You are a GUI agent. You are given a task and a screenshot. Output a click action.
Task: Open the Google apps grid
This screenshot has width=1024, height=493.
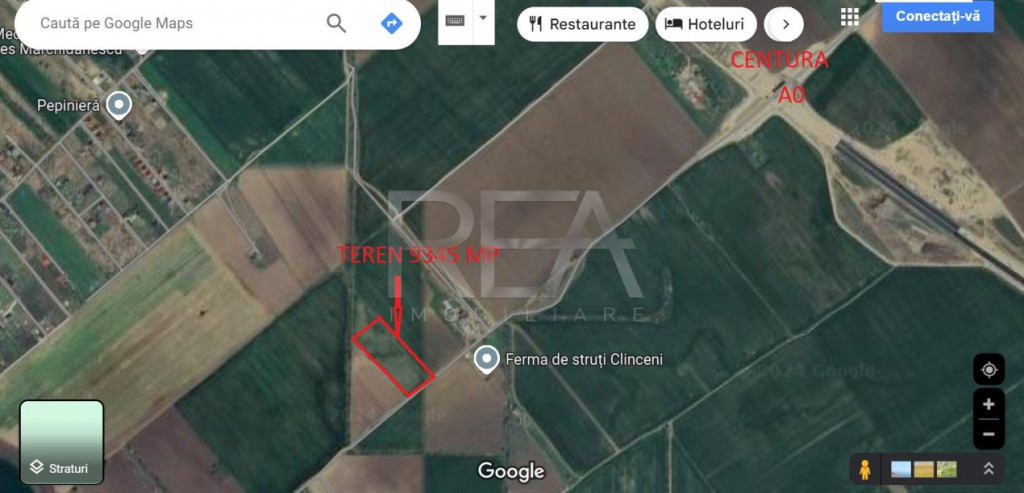(850, 16)
